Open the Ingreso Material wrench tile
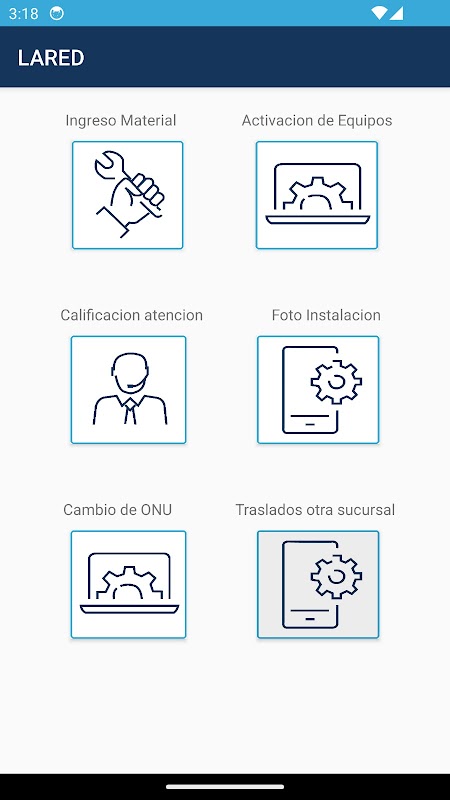 (128, 195)
